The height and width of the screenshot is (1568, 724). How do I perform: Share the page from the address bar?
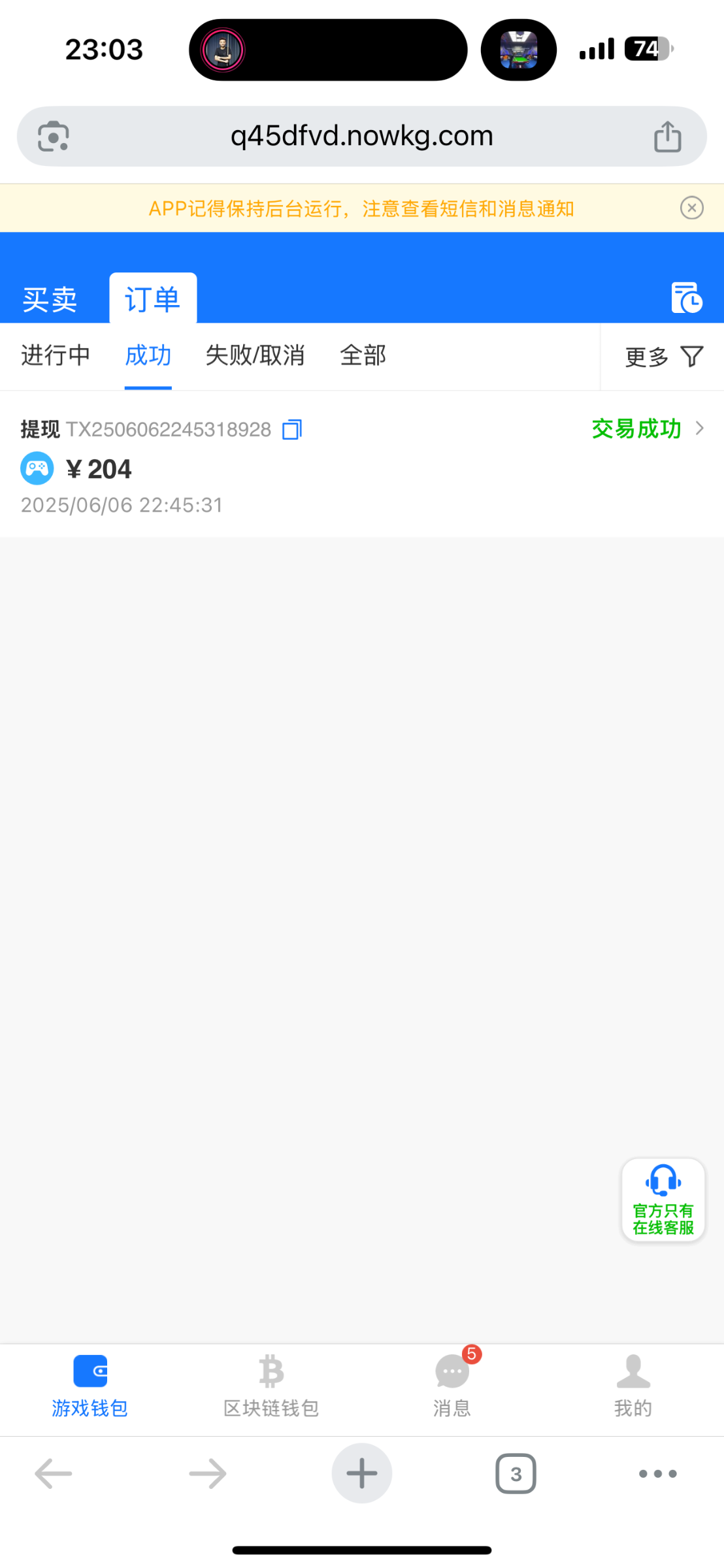click(668, 137)
